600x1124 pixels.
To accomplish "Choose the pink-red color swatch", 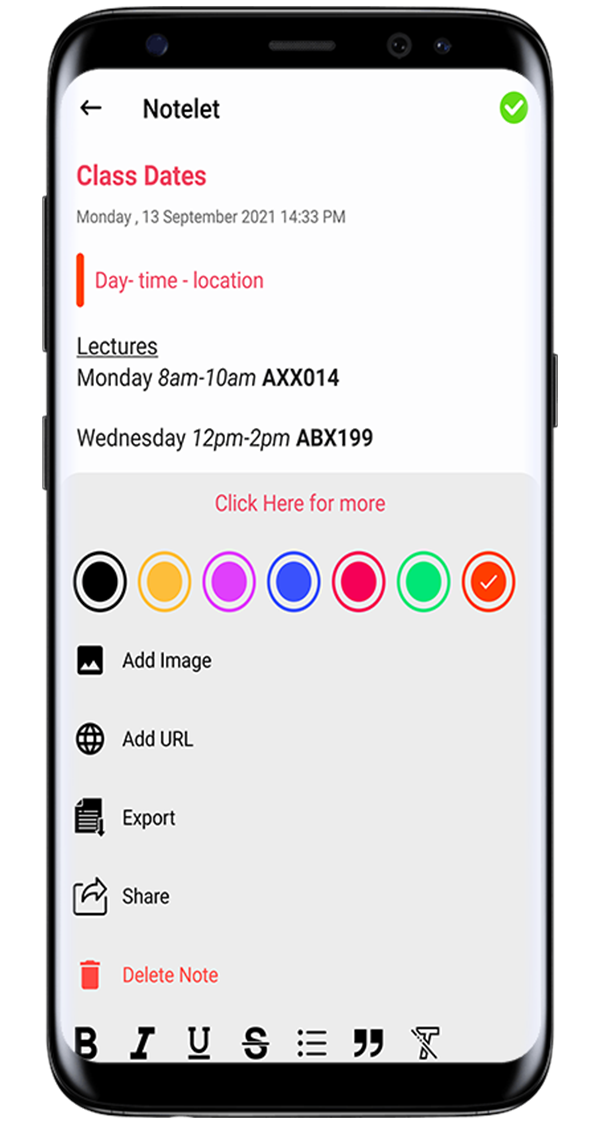I will [359, 581].
